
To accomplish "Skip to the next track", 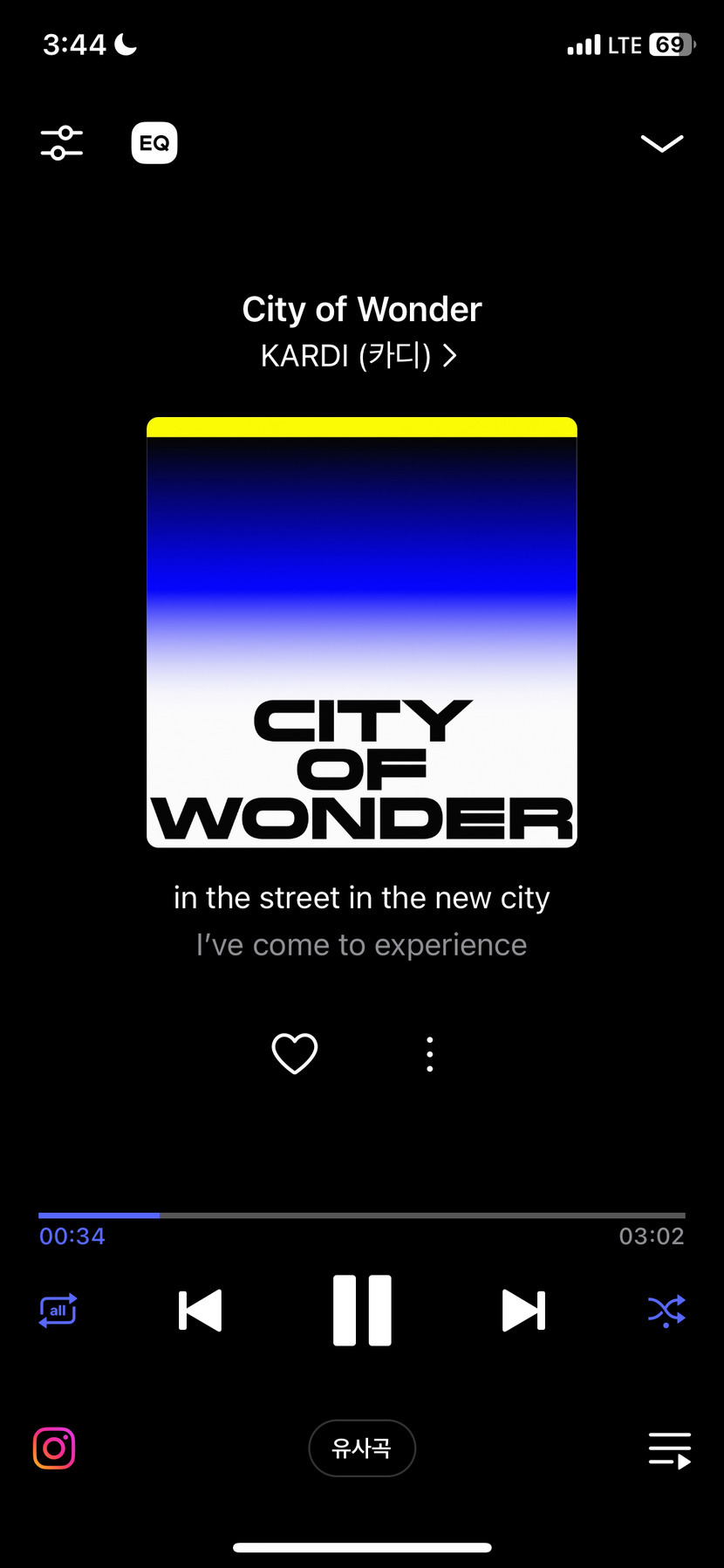I will [523, 1310].
